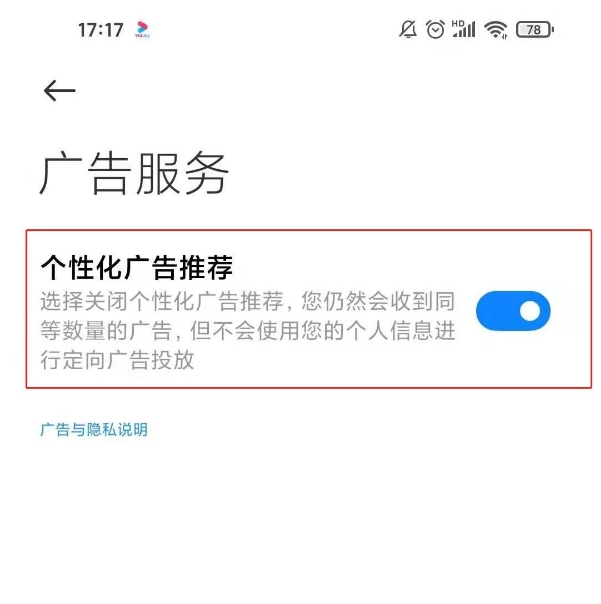
Task: Open the 广告与隐私说明 link
Action: [x=94, y=430]
